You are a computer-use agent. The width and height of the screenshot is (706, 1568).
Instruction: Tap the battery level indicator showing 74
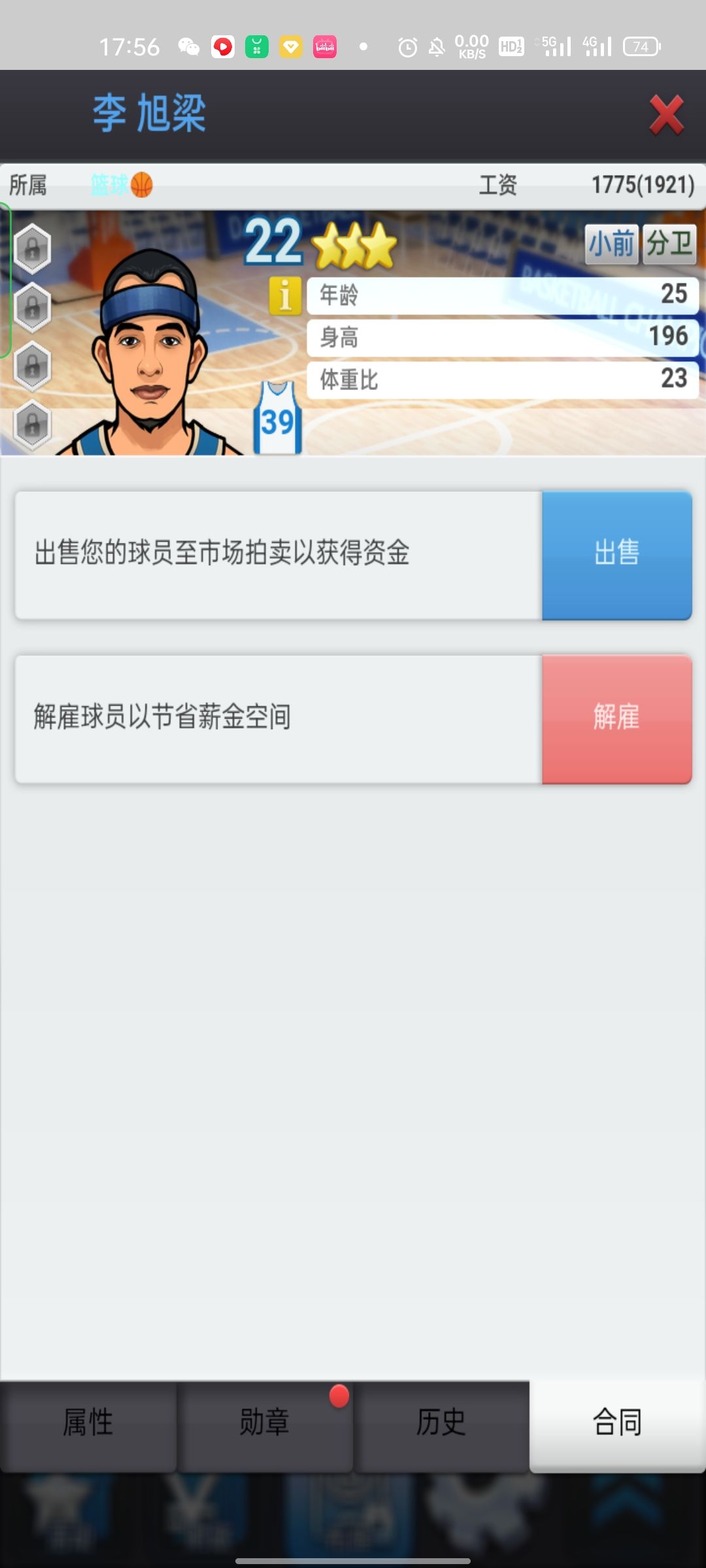(x=641, y=46)
